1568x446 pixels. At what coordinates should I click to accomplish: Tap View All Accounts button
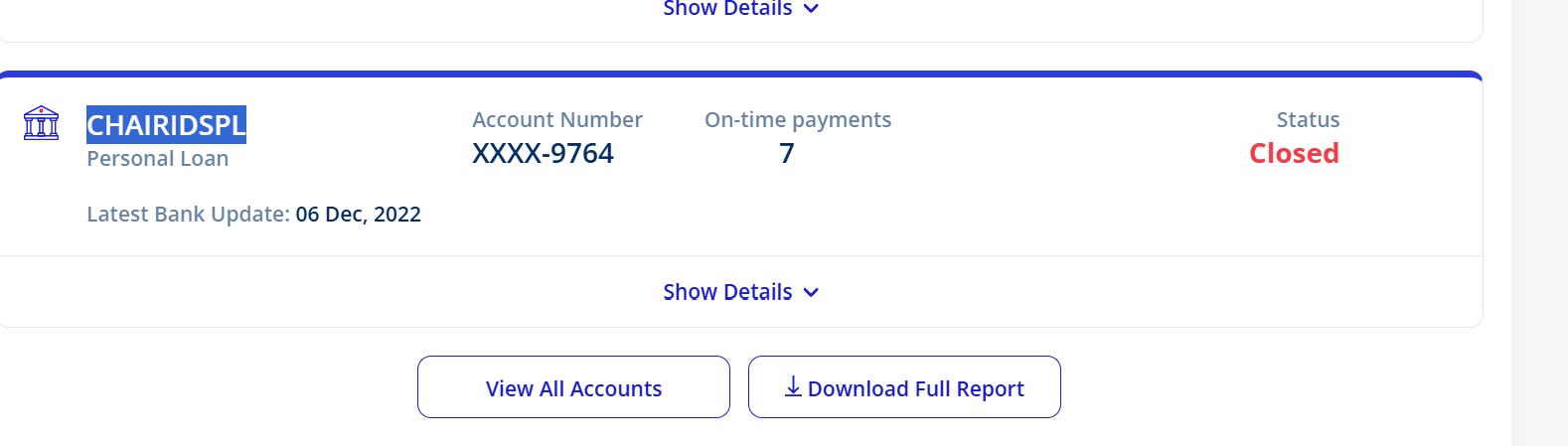point(573,387)
